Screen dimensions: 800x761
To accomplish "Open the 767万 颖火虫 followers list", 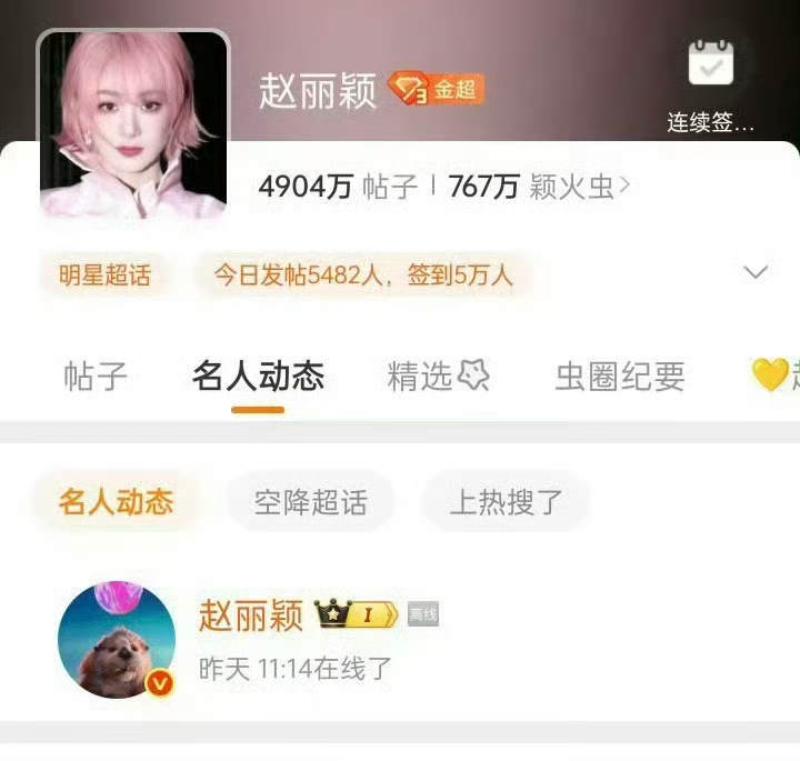I will [x=540, y=187].
